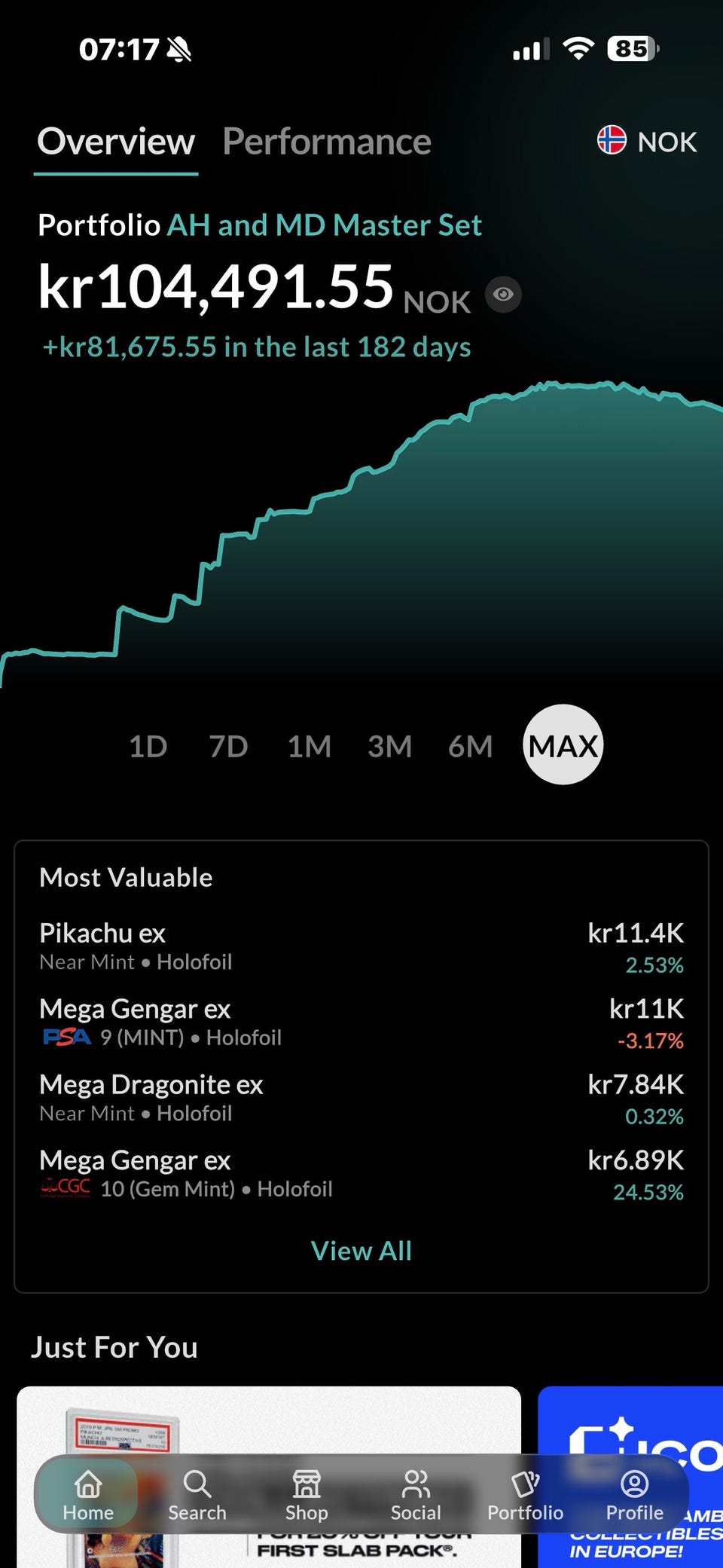
Task: Show the 1M chart range
Action: [x=309, y=746]
